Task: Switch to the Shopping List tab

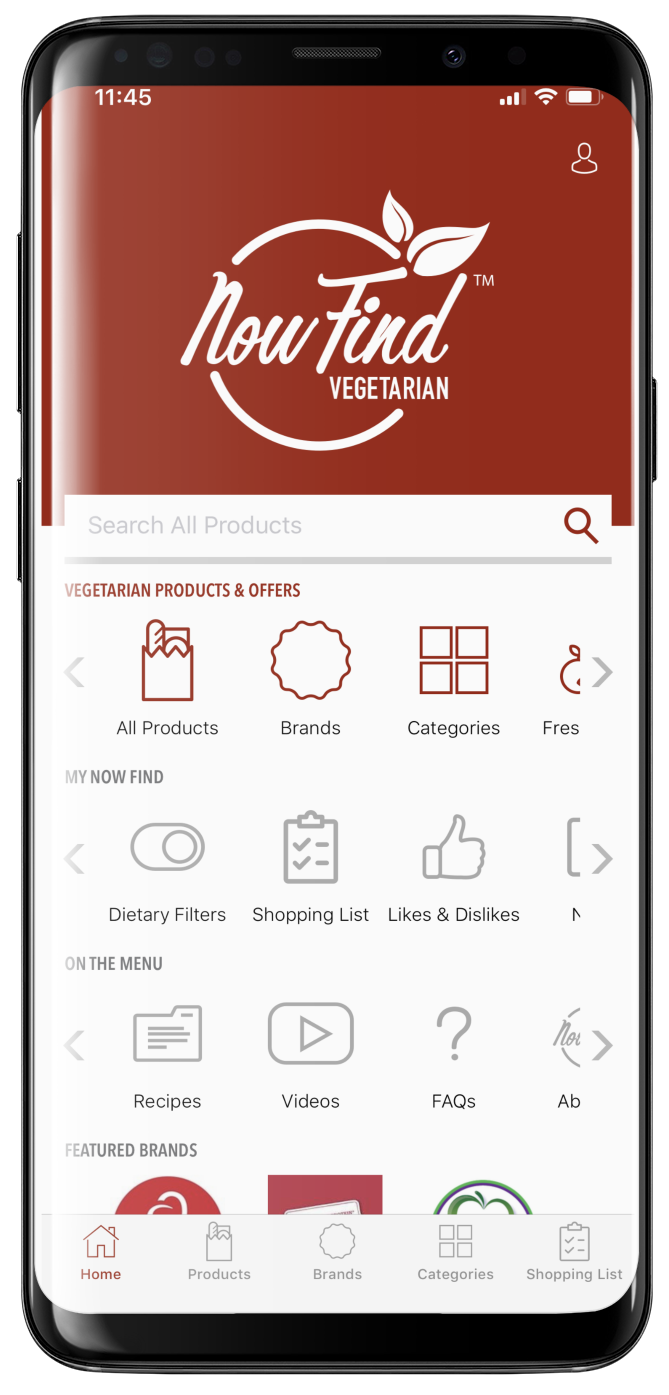Action: pos(574,1253)
